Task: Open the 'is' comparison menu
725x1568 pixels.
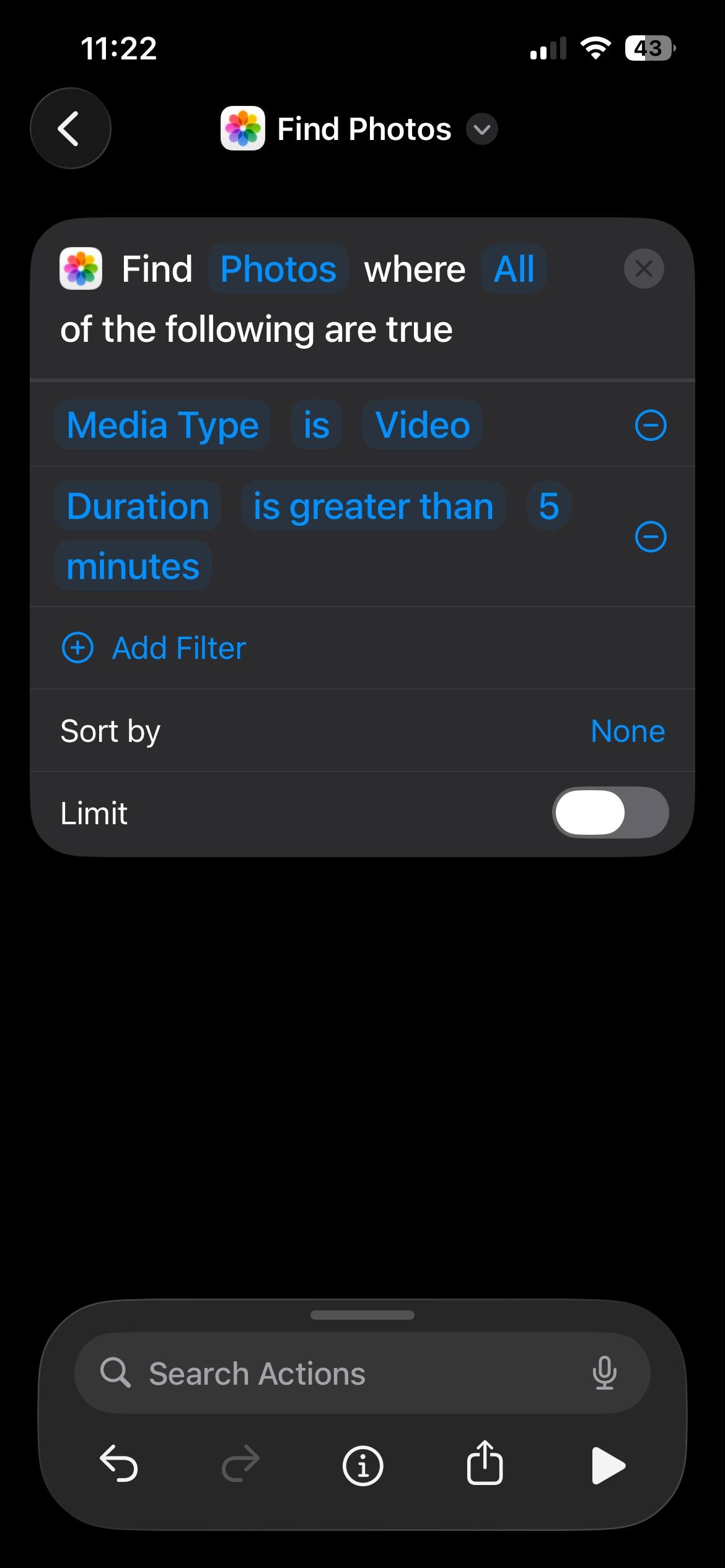Action: (316, 425)
